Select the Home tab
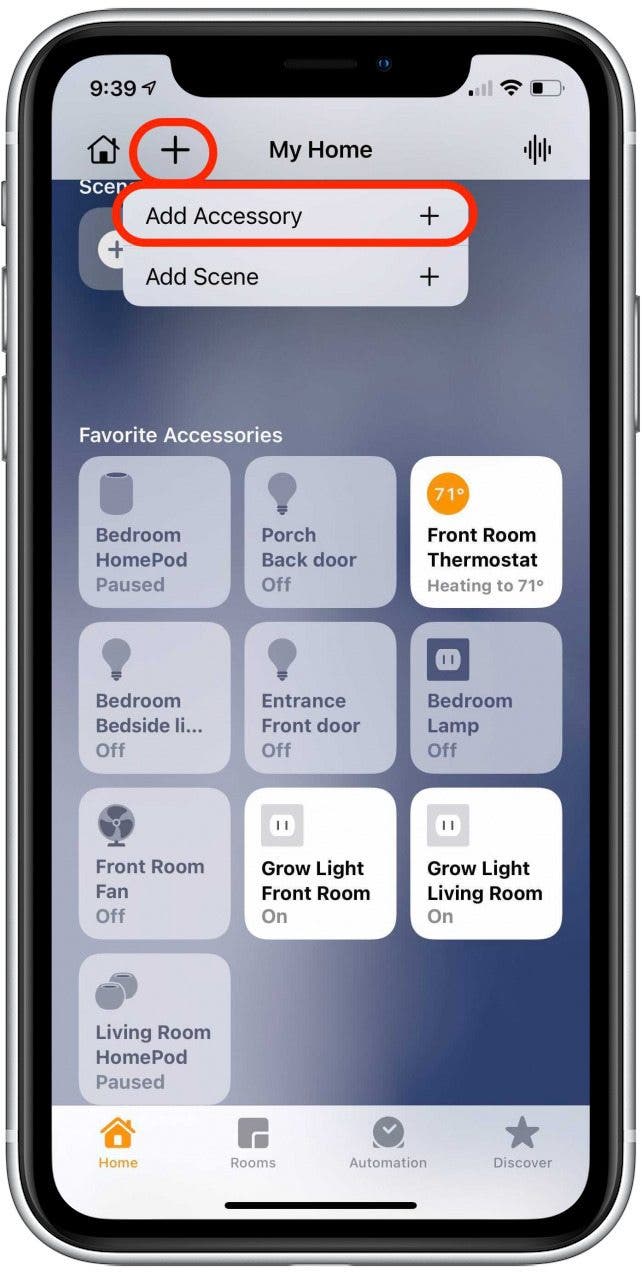 click(x=118, y=1143)
